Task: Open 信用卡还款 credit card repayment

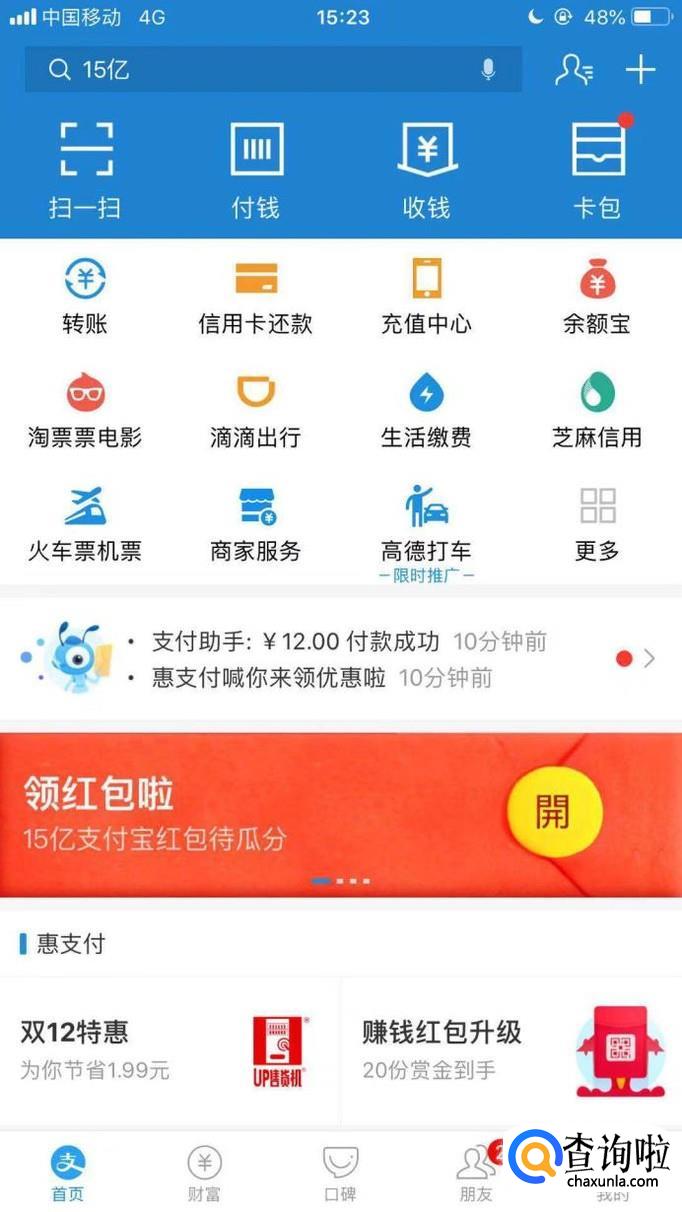Action: click(256, 296)
